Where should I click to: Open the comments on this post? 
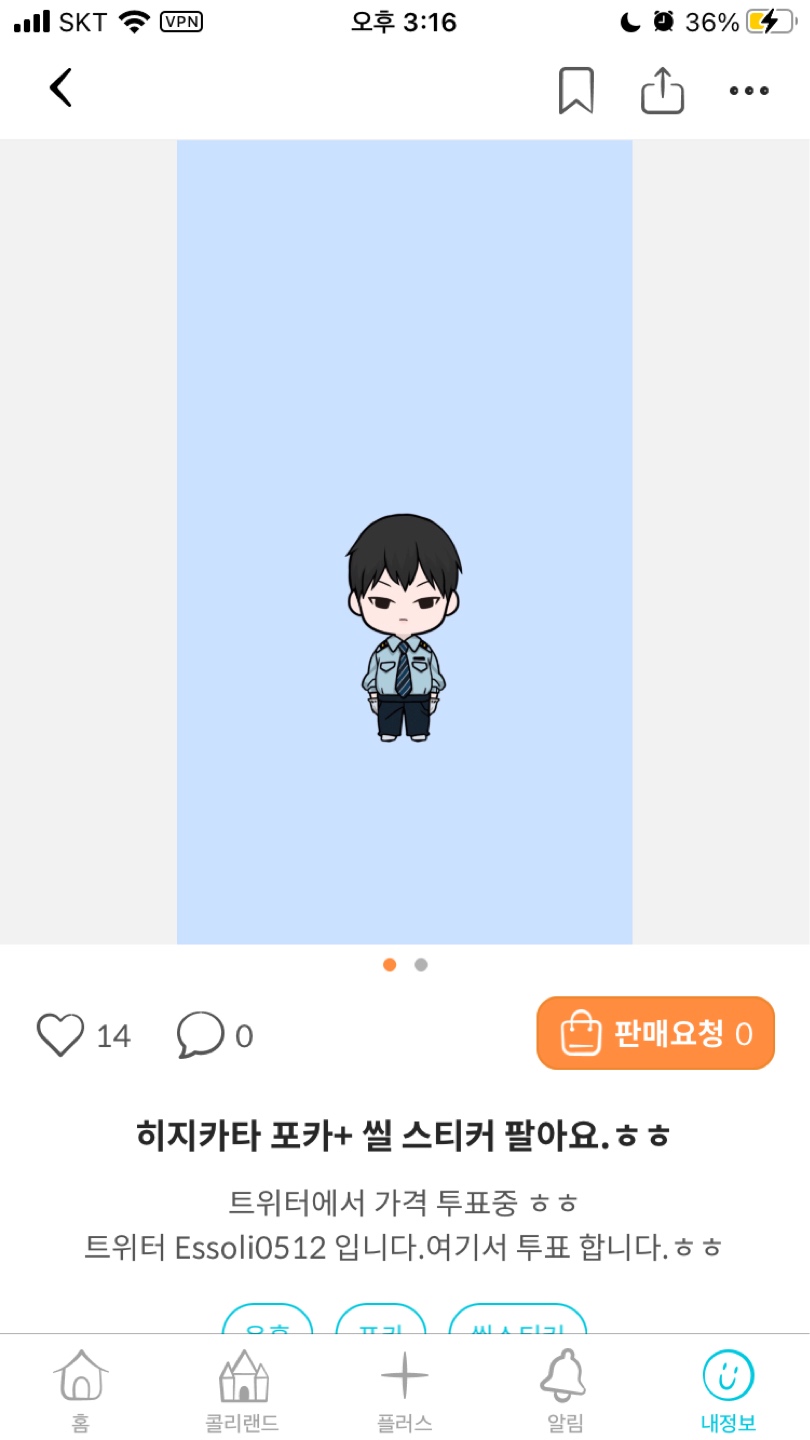[x=200, y=1035]
